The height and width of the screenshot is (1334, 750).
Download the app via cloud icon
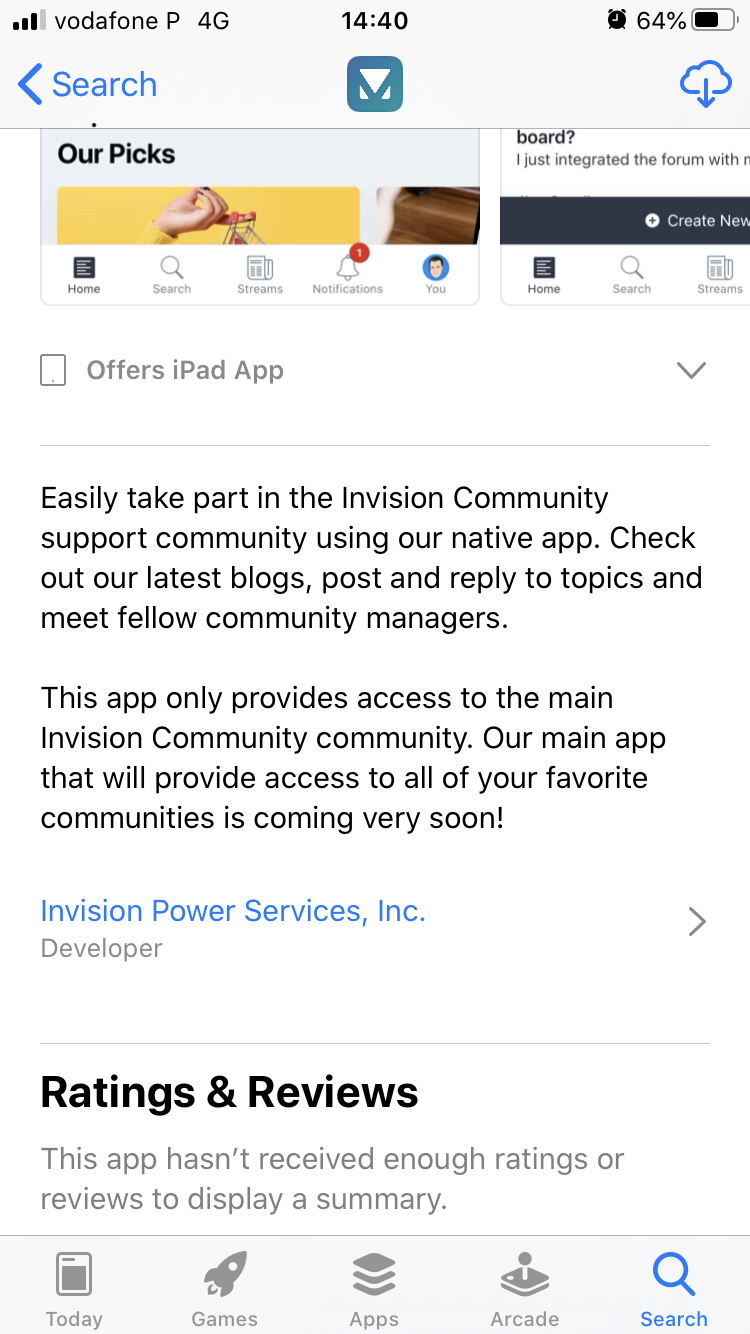click(x=705, y=85)
